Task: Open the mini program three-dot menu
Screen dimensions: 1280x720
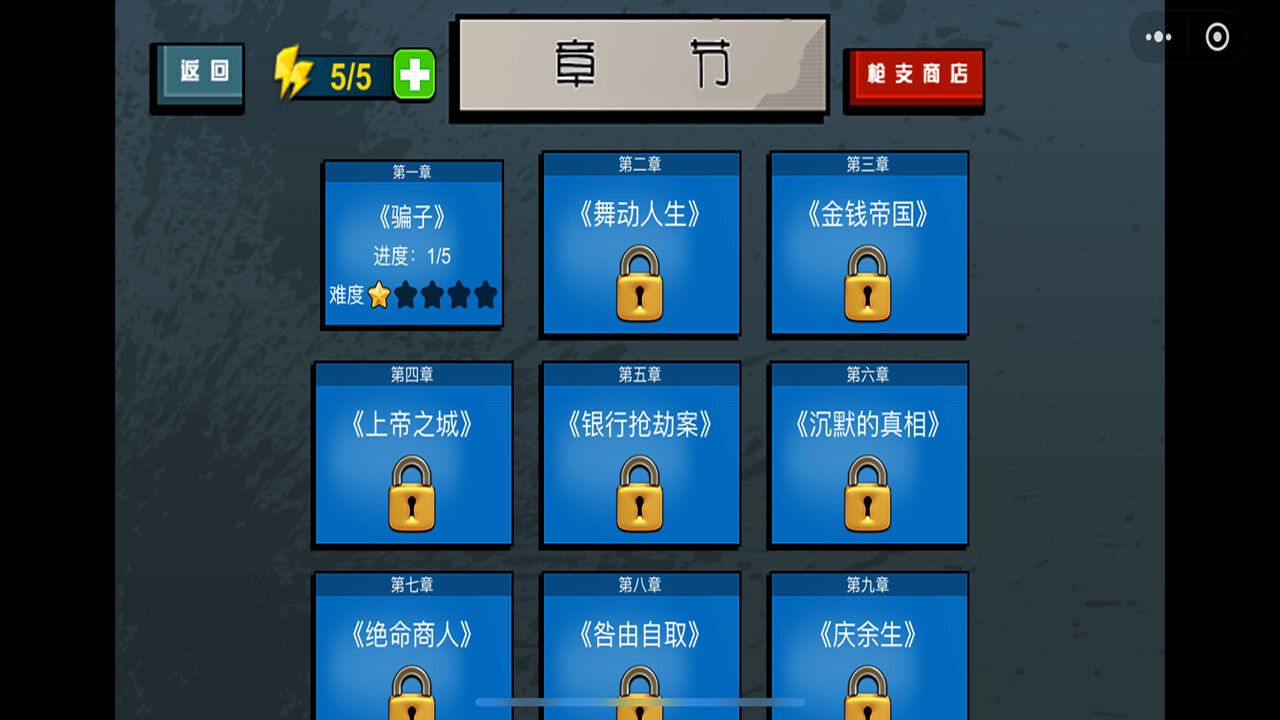Action: tap(1159, 37)
